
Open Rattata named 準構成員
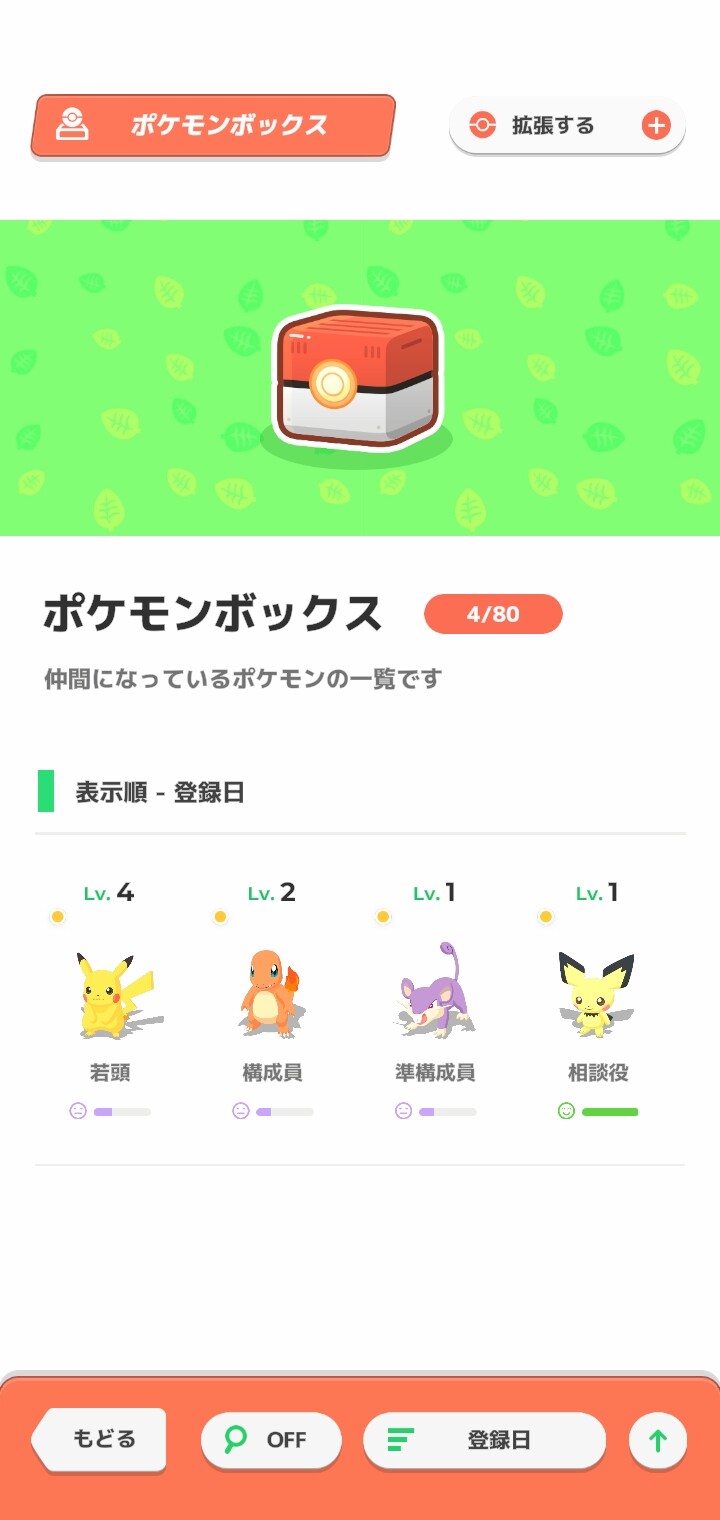434,996
